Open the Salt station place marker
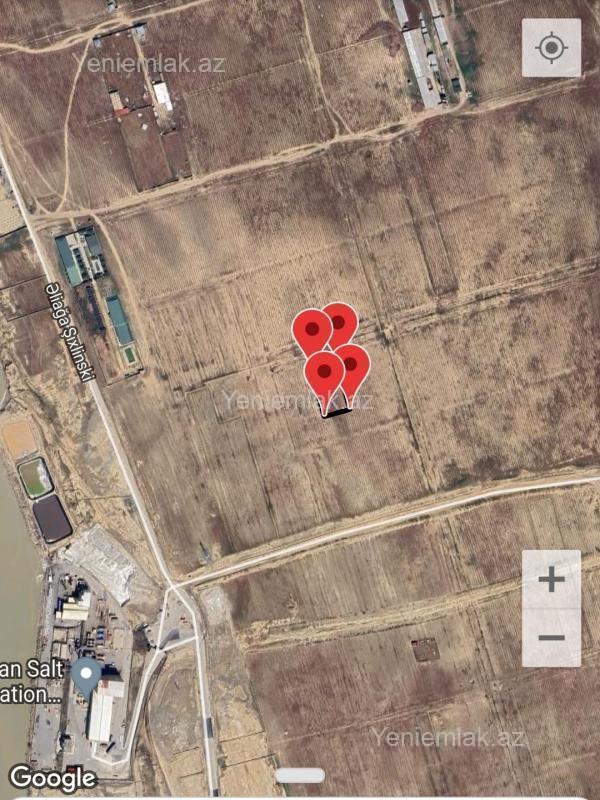This screenshot has width=600, height=800. tap(87, 676)
